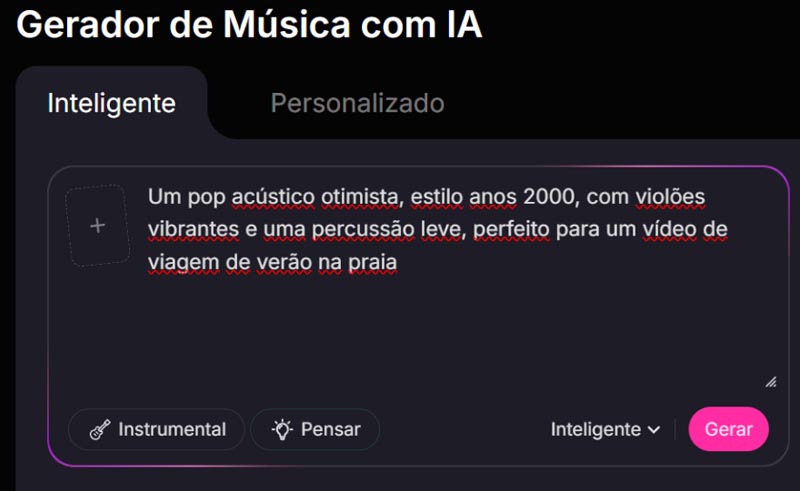800x491 pixels.
Task: Expand the Inteligente model dropdown
Action: pos(605,429)
